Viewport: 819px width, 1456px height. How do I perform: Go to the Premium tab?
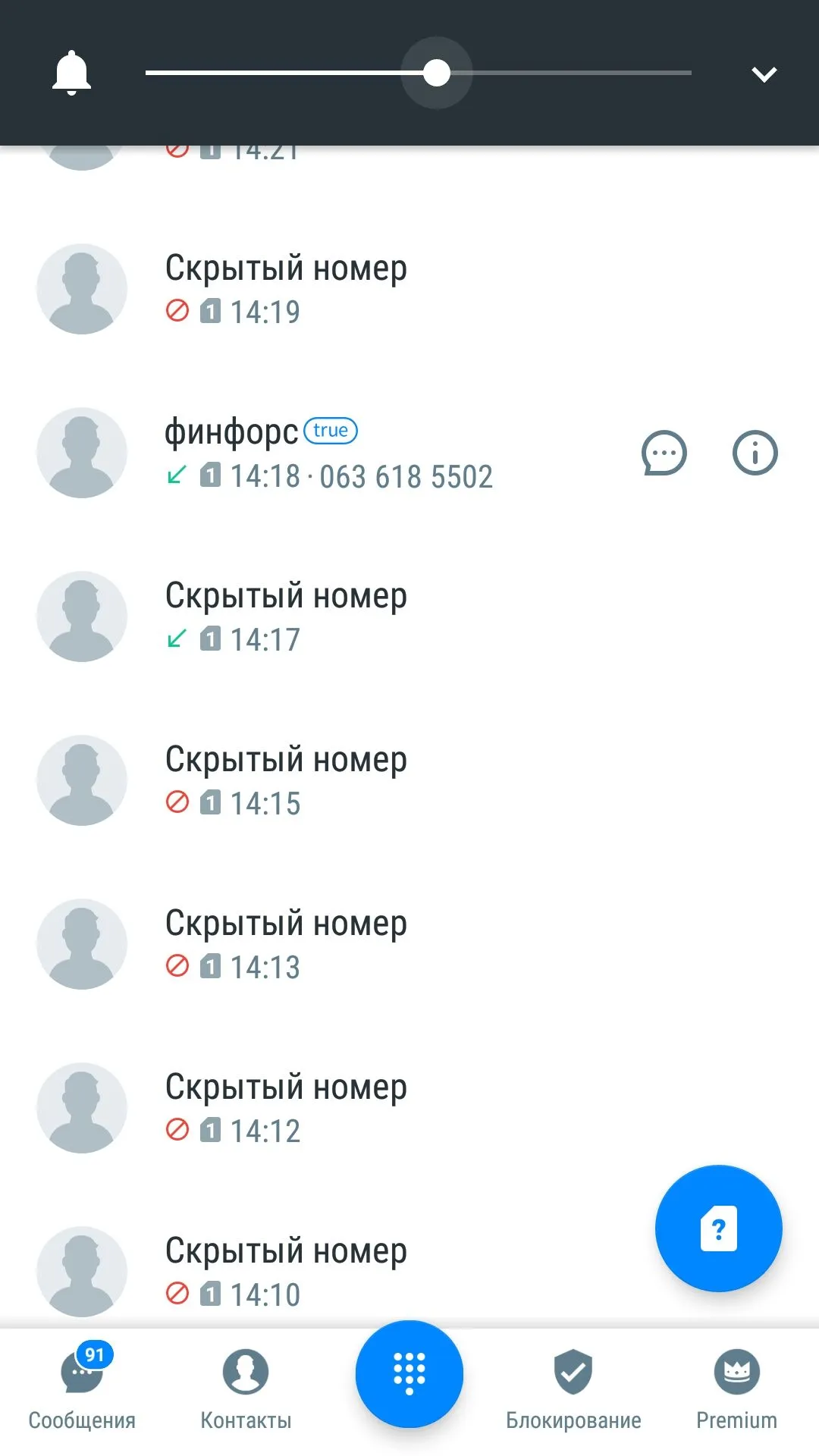pyautogui.click(x=736, y=1389)
